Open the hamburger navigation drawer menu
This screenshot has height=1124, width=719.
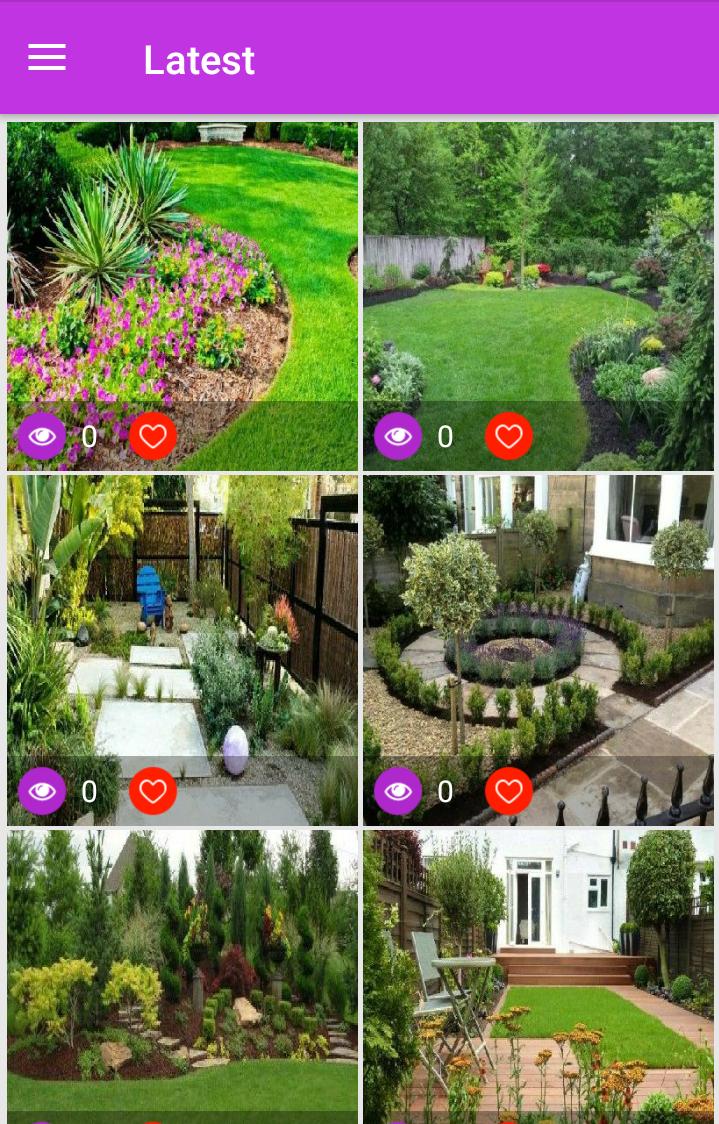[x=47, y=58]
